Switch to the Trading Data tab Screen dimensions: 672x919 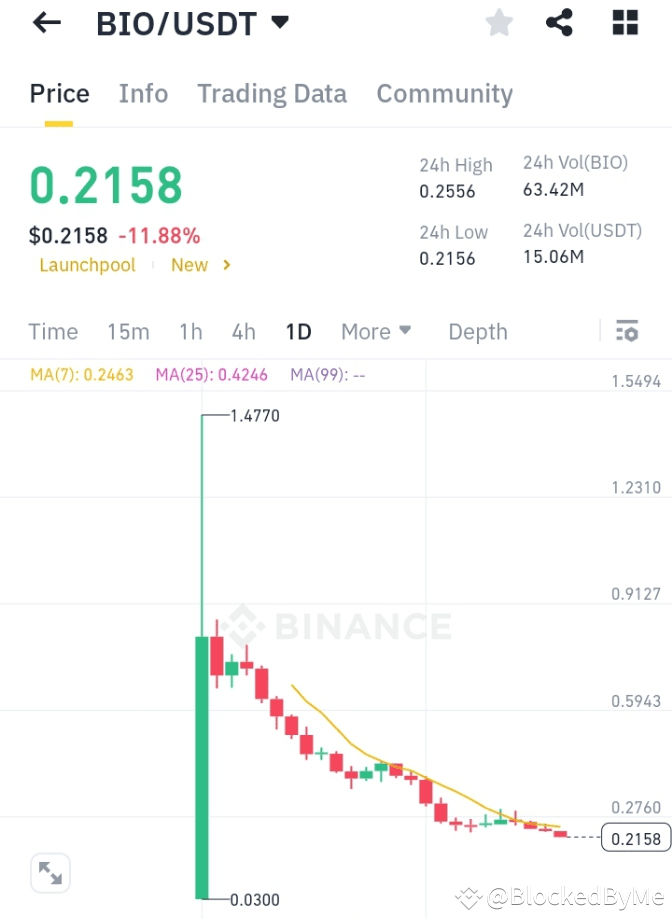click(x=272, y=94)
